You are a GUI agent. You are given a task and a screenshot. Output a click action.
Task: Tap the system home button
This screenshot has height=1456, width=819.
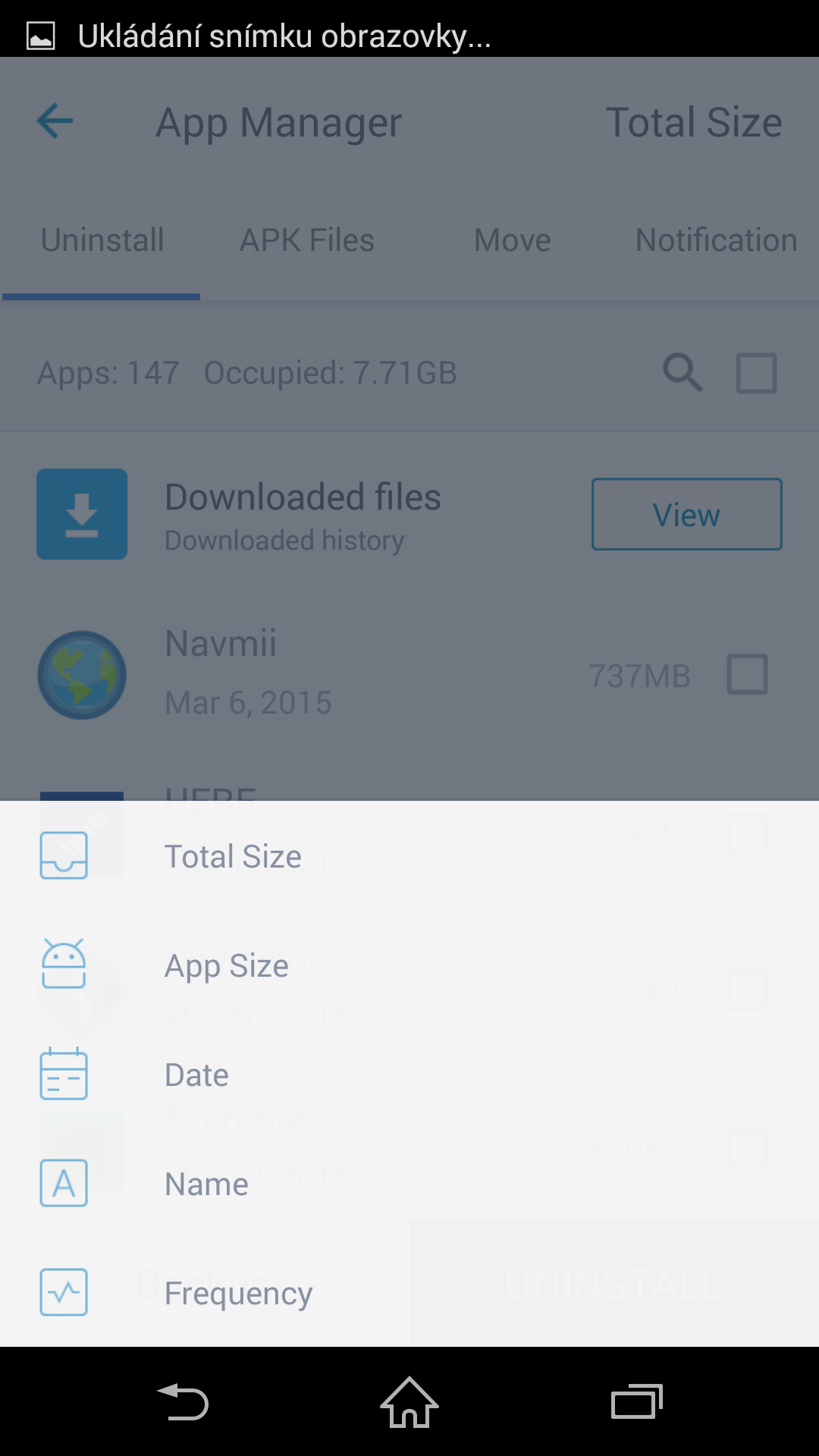pos(409,1402)
